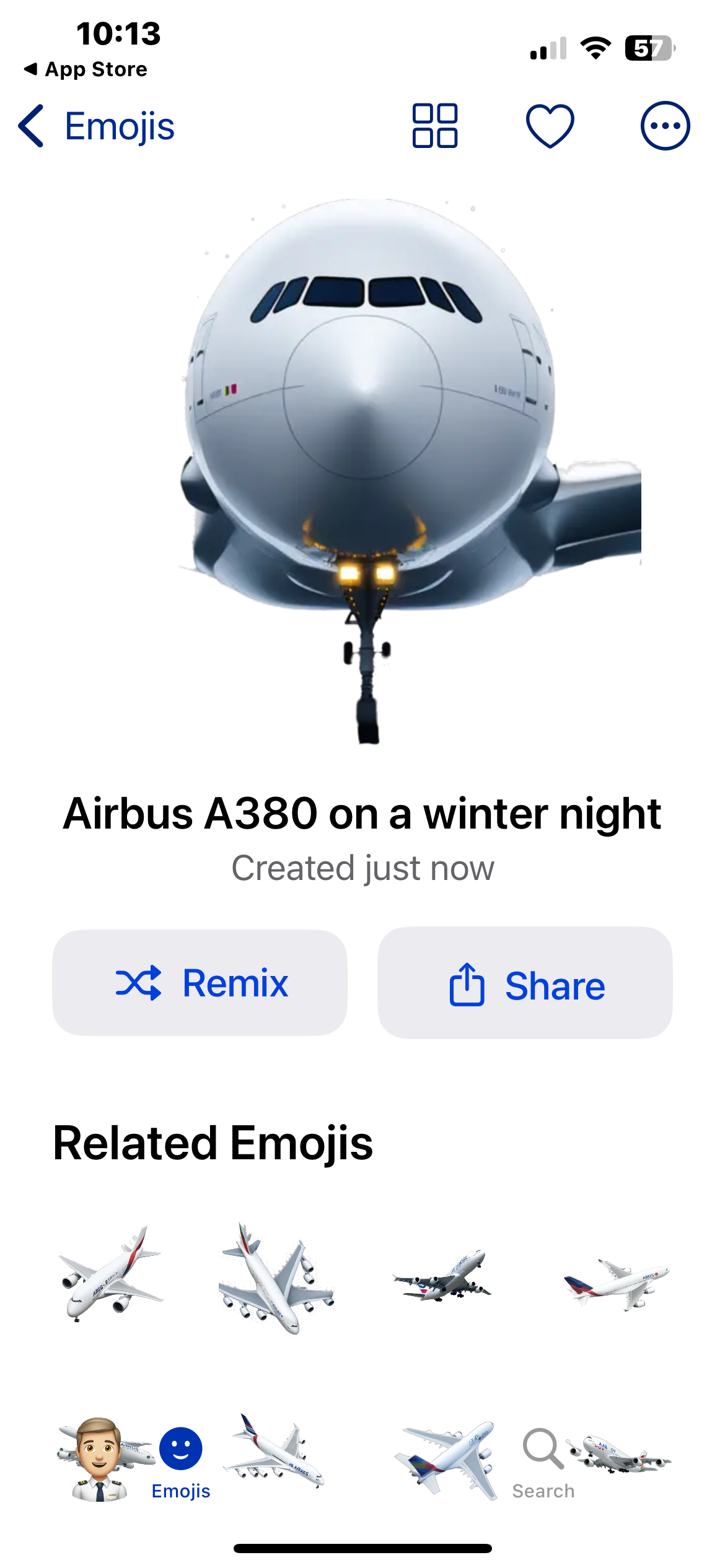The height and width of the screenshot is (1568, 725).
Task: Return to the App Store
Action: tap(86, 69)
